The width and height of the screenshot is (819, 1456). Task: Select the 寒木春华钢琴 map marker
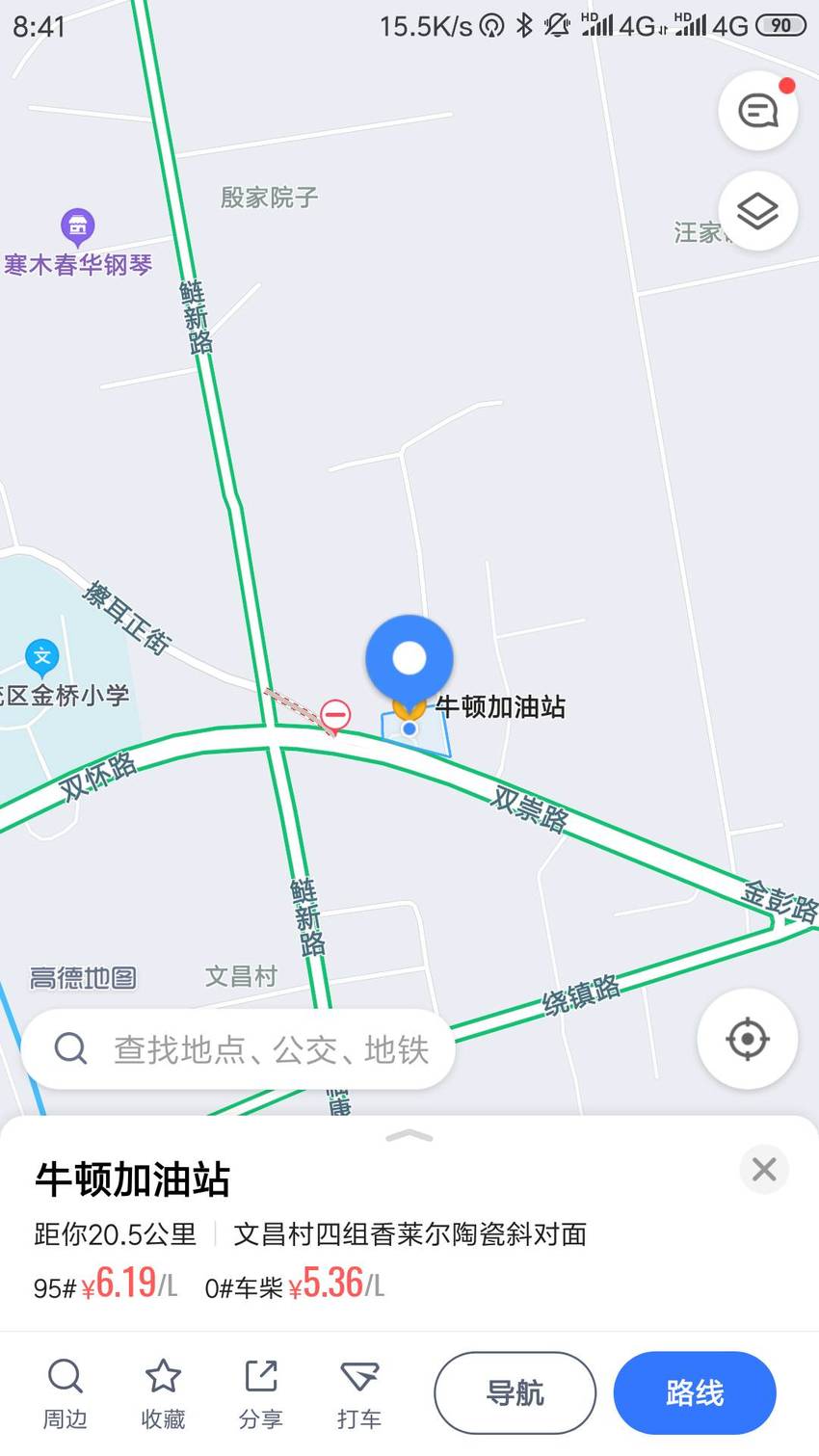click(x=78, y=227)
